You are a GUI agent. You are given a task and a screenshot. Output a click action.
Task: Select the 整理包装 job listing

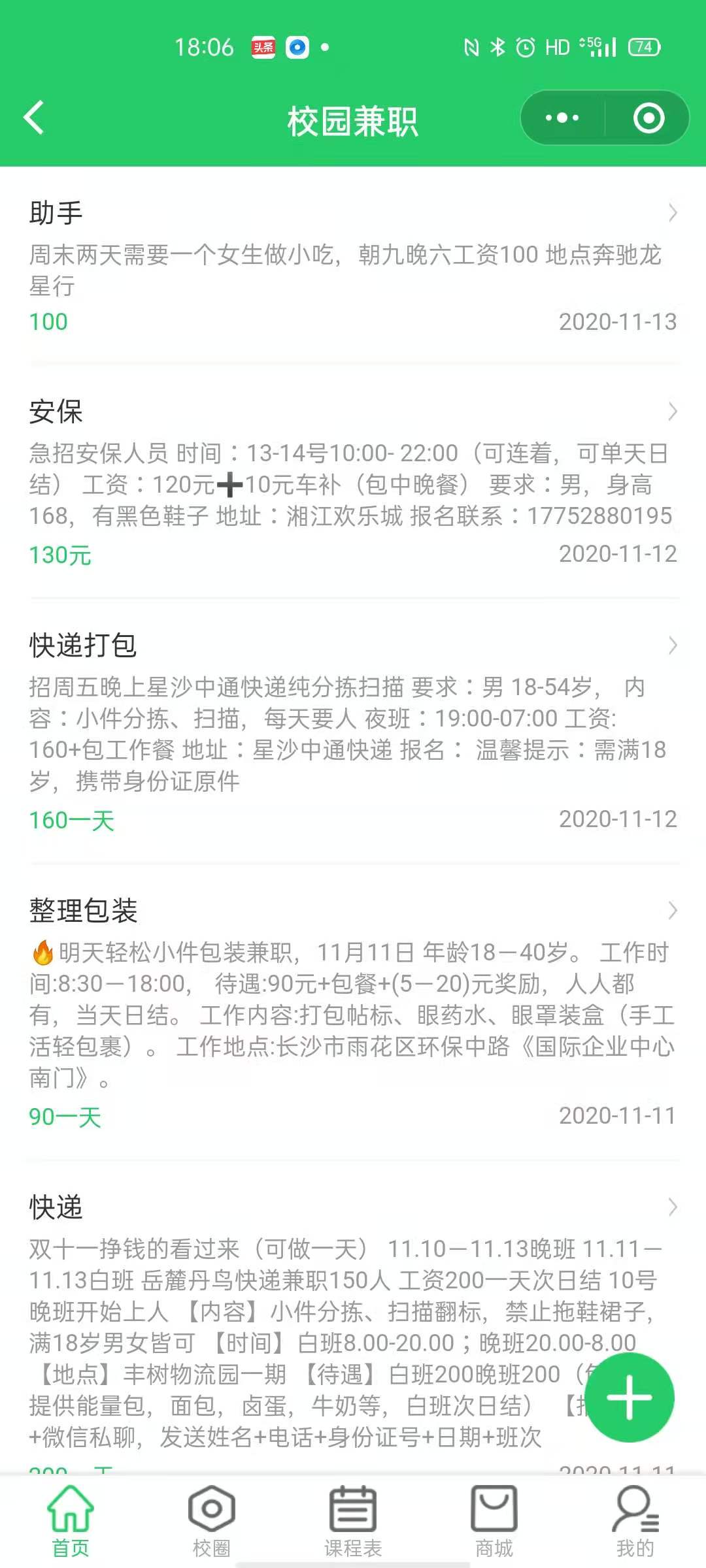tap(353, 1011)
